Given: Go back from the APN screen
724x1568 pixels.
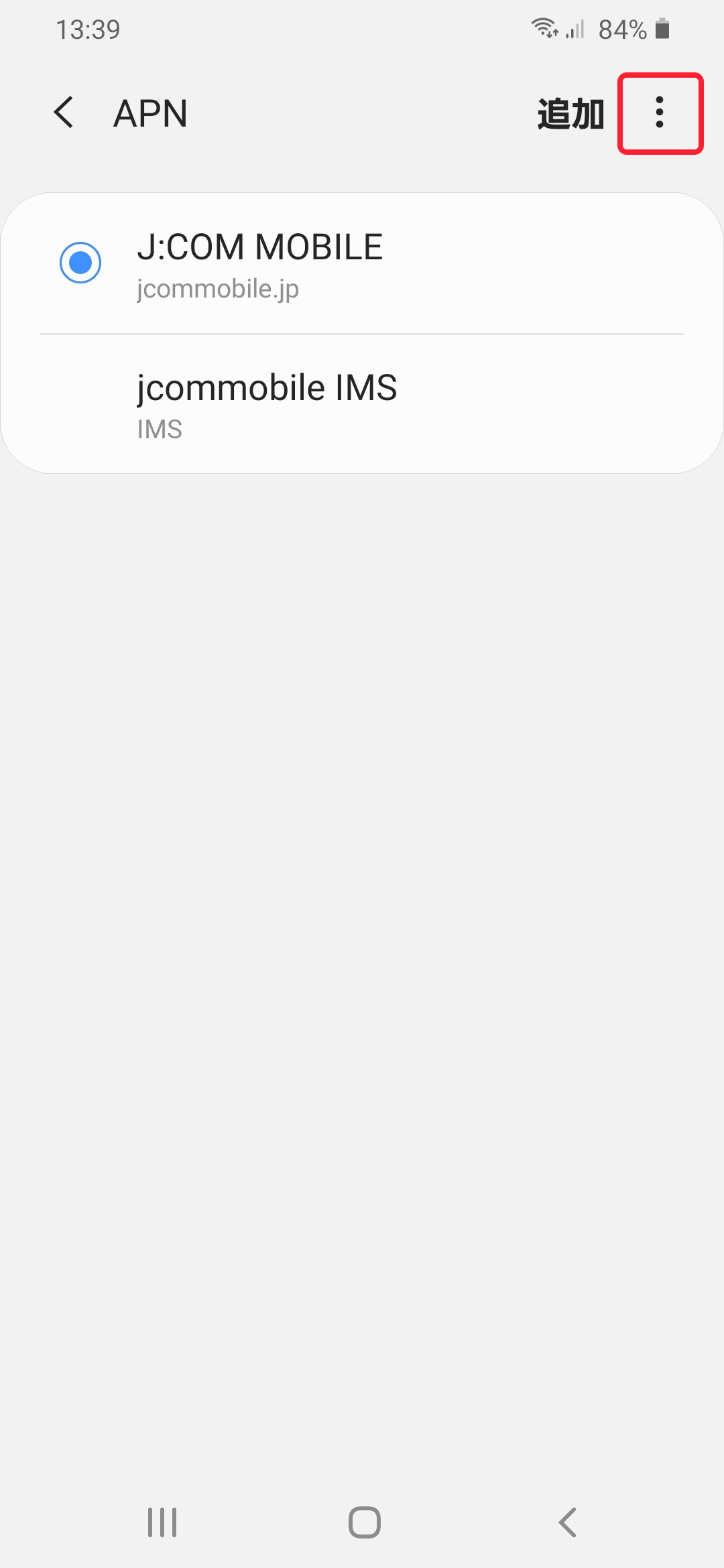Looking at the screenshot, I should [64, 113].
